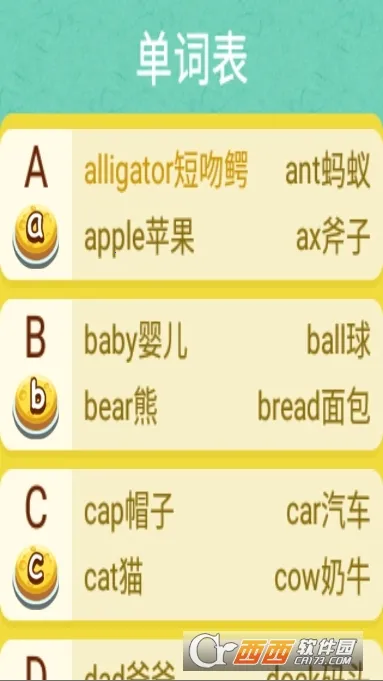Select the word ant蚂蚁
383x681 pixels.
click(x=328, y=171)
